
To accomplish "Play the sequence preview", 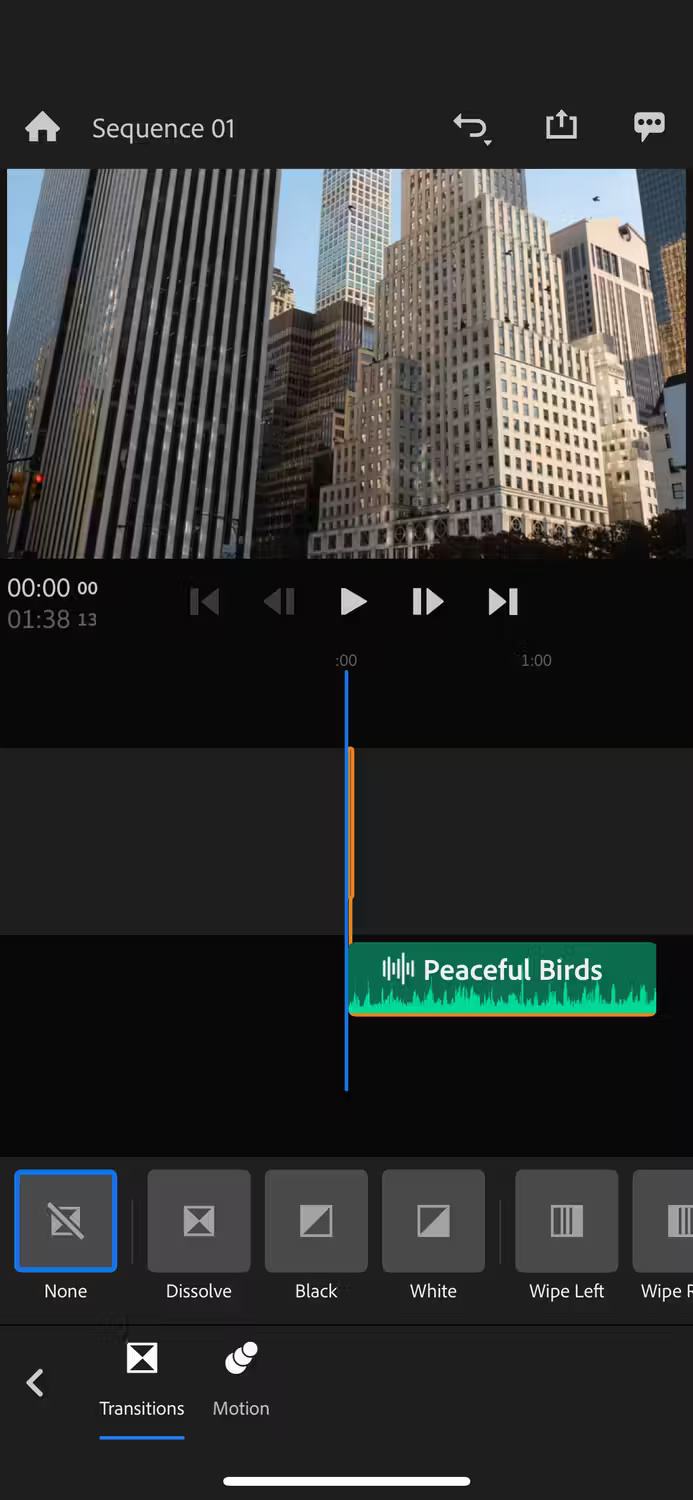I will click(x=353, y=601).
